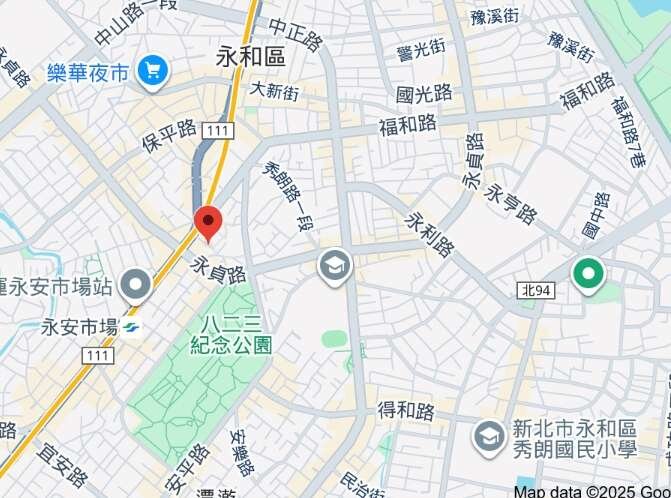Tap 永安市場 metro station icon
Image resolution: width=671 pixels, height=498 pixels.
[133, 327]
